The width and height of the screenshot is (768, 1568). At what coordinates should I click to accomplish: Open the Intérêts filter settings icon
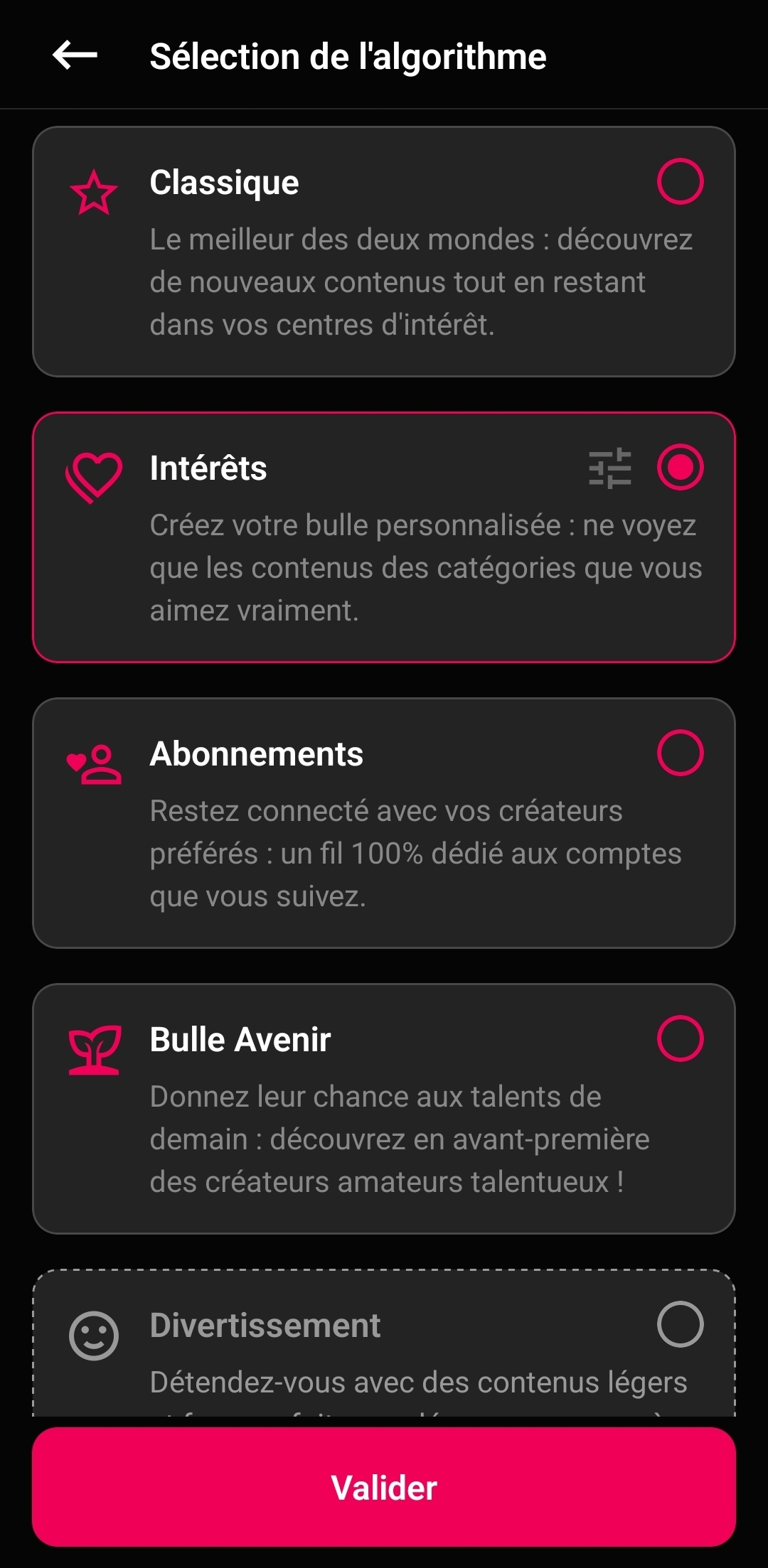(609, 468)
